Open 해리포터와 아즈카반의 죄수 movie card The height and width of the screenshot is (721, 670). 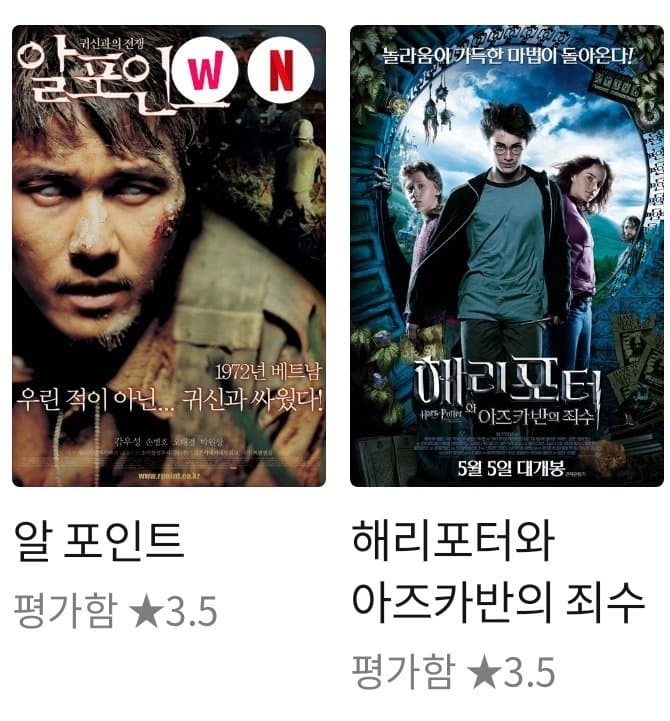506,257
